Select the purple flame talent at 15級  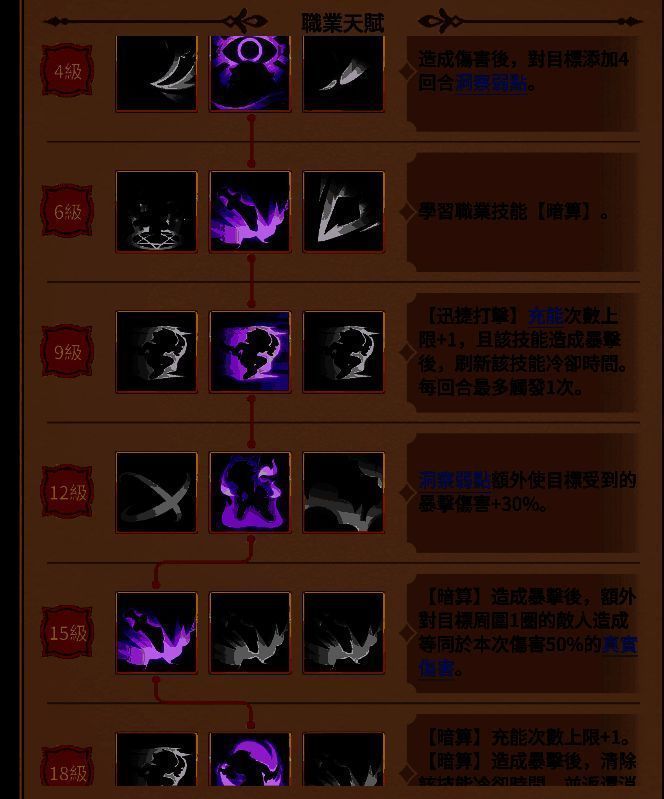click(x=157, y=632)
